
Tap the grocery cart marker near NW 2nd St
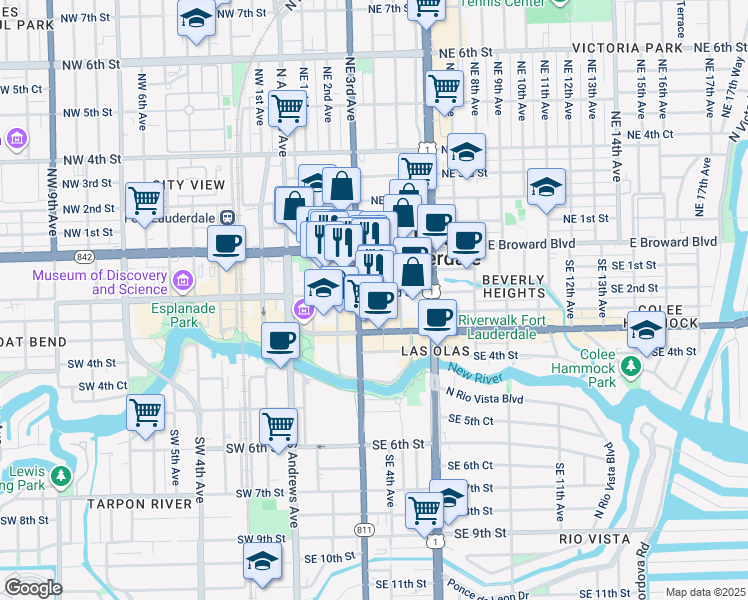[145, 201]
